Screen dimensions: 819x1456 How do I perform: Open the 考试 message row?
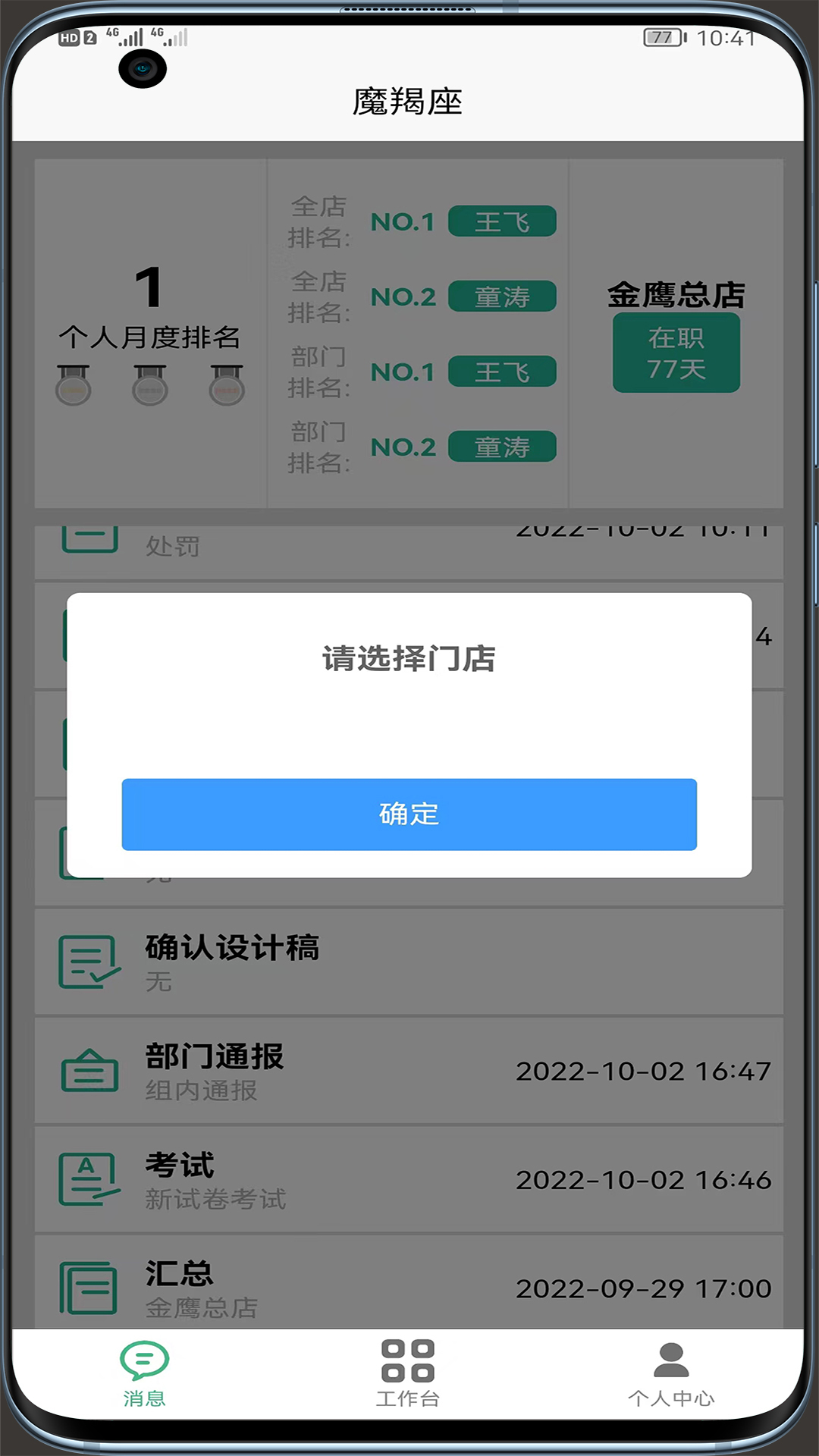pyautogui.click(x=409, y=1179)
